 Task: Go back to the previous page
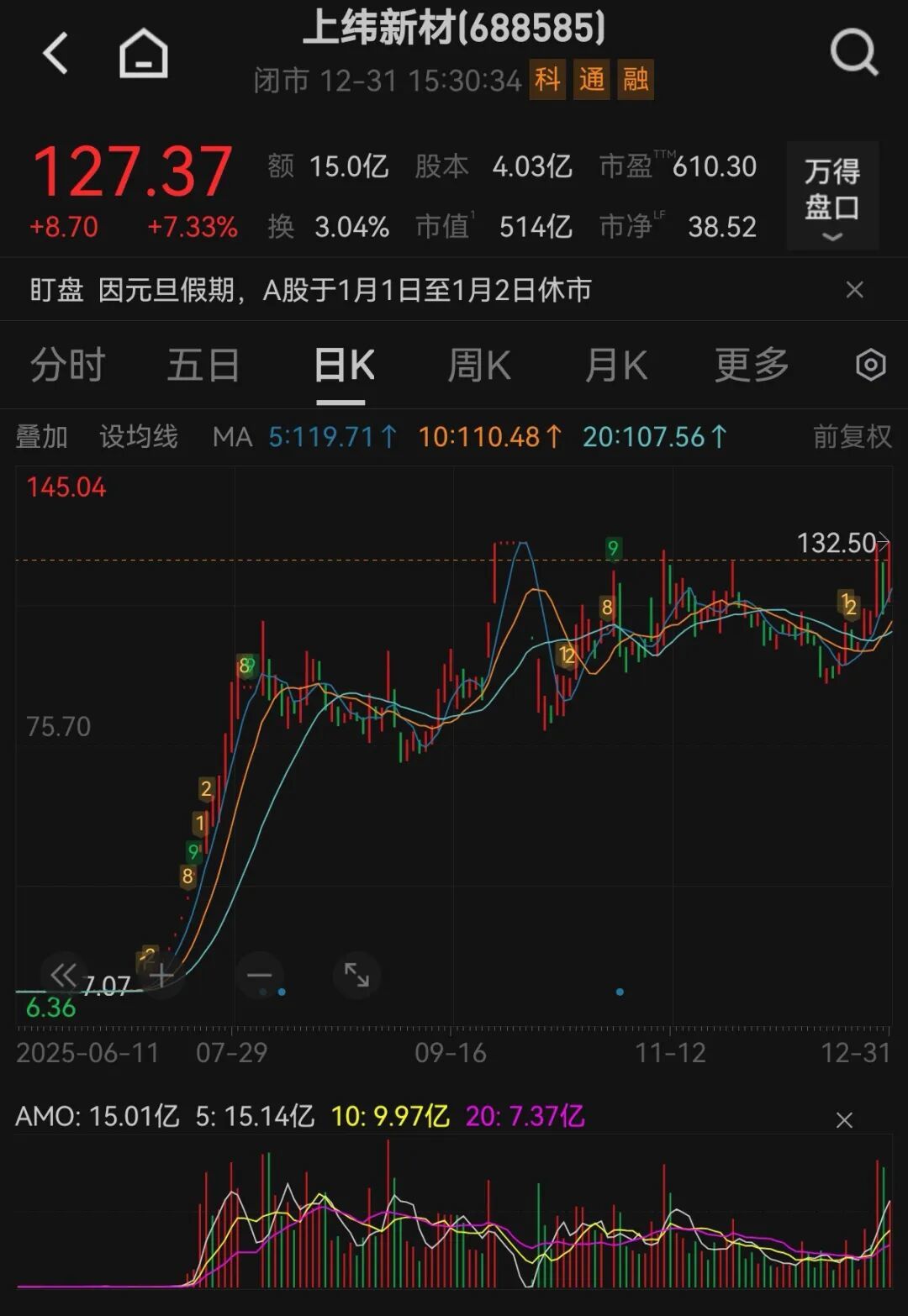(55, 54)
